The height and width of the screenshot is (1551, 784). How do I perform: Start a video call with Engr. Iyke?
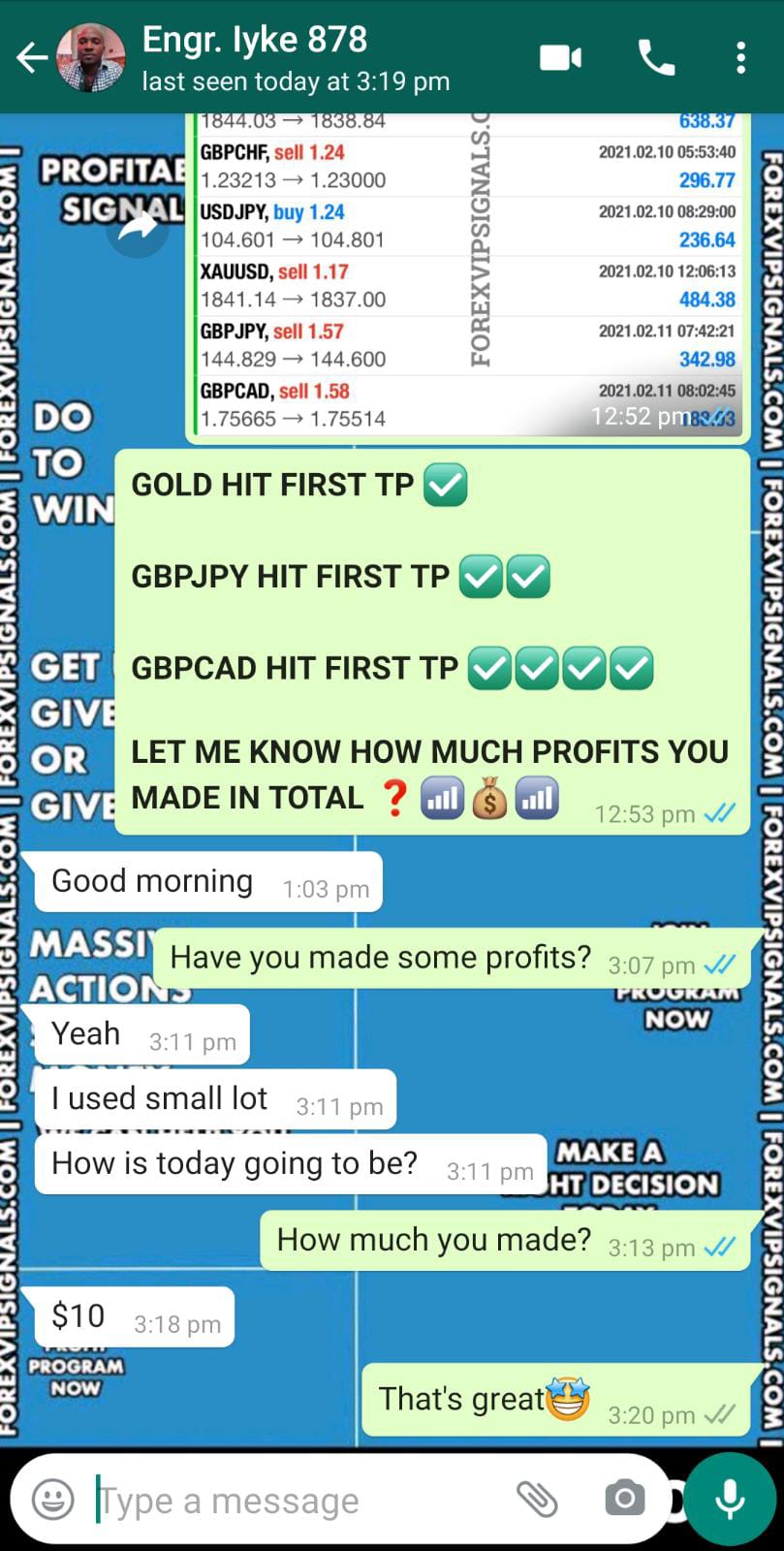[560, 58]
